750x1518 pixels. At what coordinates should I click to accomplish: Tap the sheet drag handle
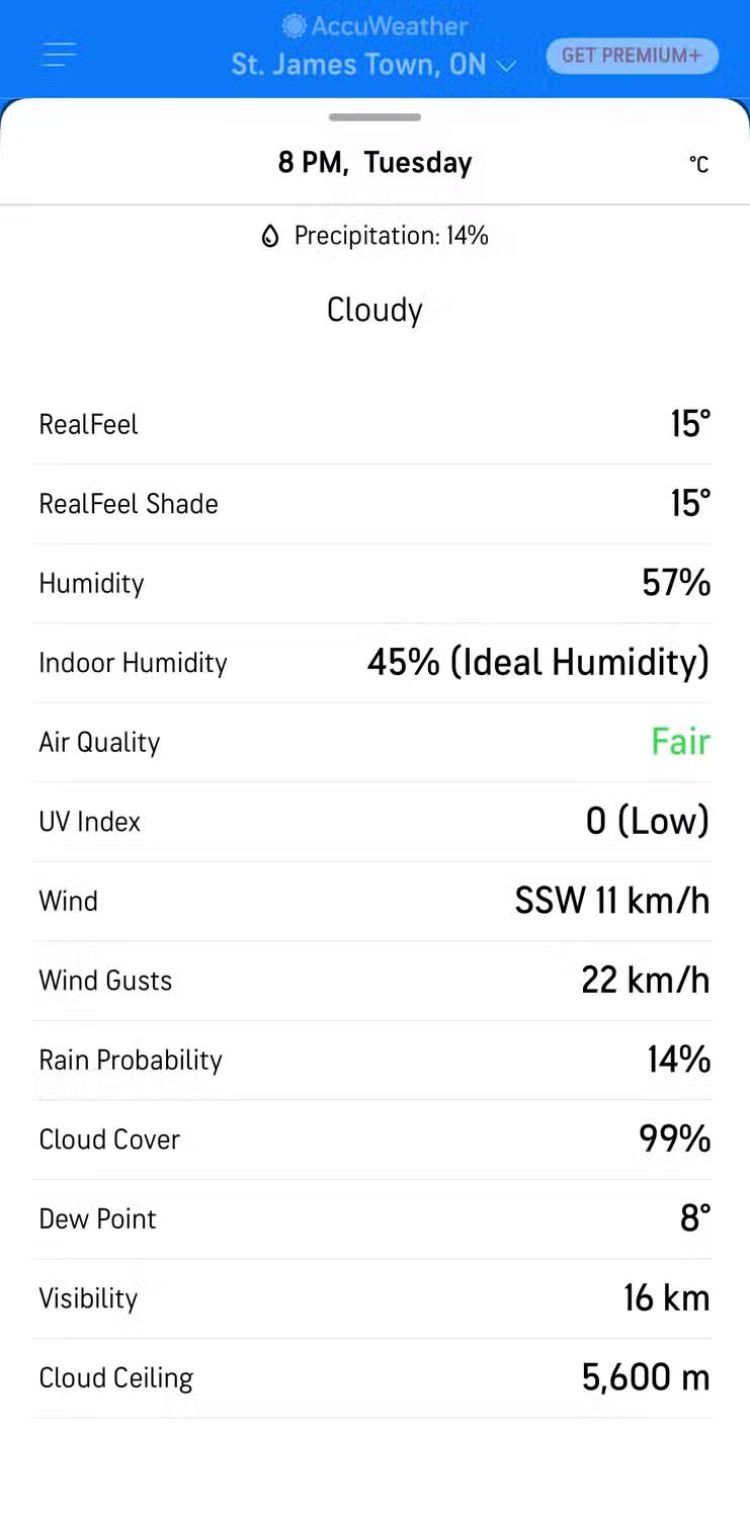[375, 117]
